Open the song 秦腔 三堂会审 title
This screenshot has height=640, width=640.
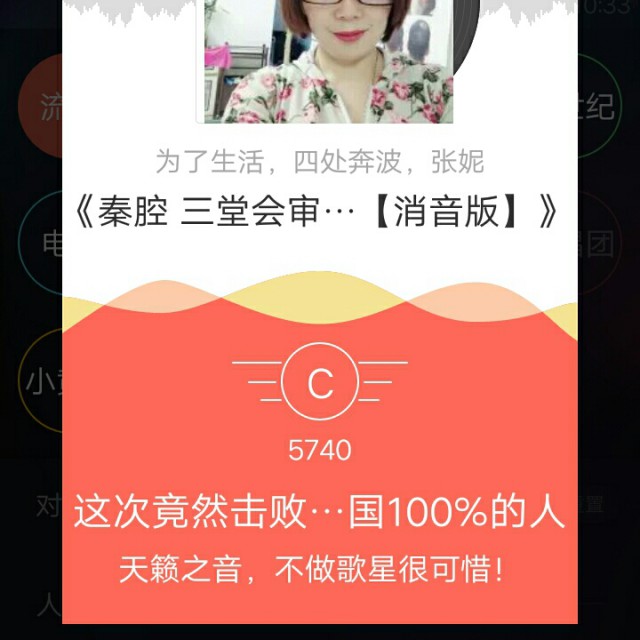[318, 212]
